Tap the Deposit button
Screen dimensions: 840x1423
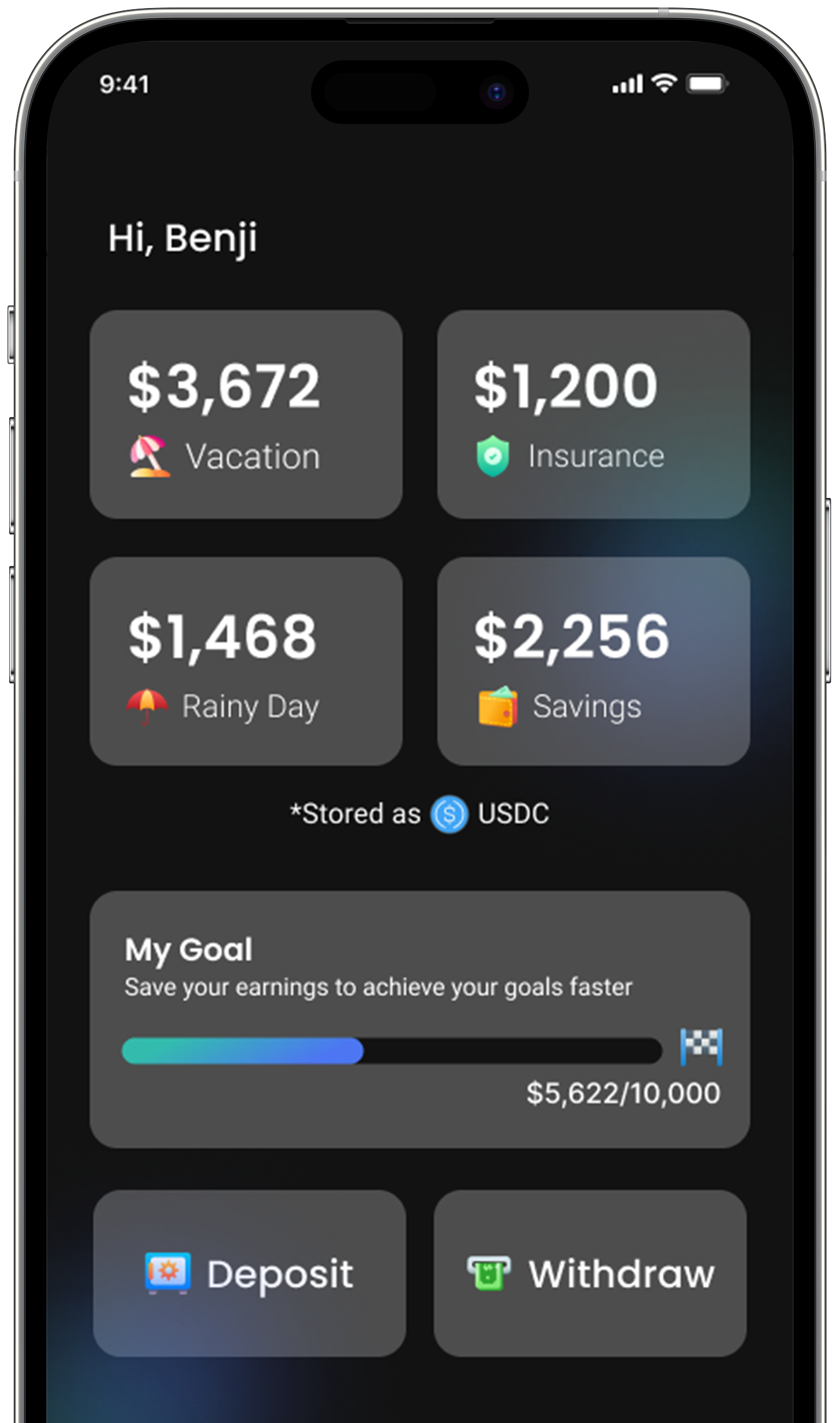point(249,1274)
